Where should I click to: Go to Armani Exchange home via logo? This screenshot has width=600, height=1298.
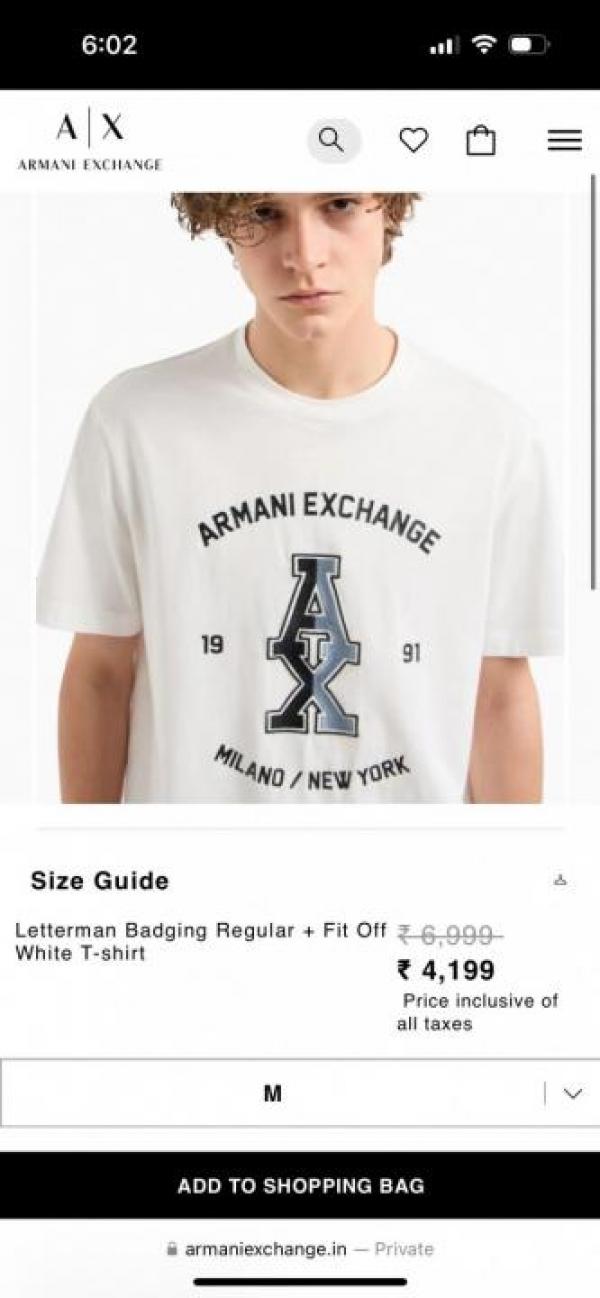point(89,141)
